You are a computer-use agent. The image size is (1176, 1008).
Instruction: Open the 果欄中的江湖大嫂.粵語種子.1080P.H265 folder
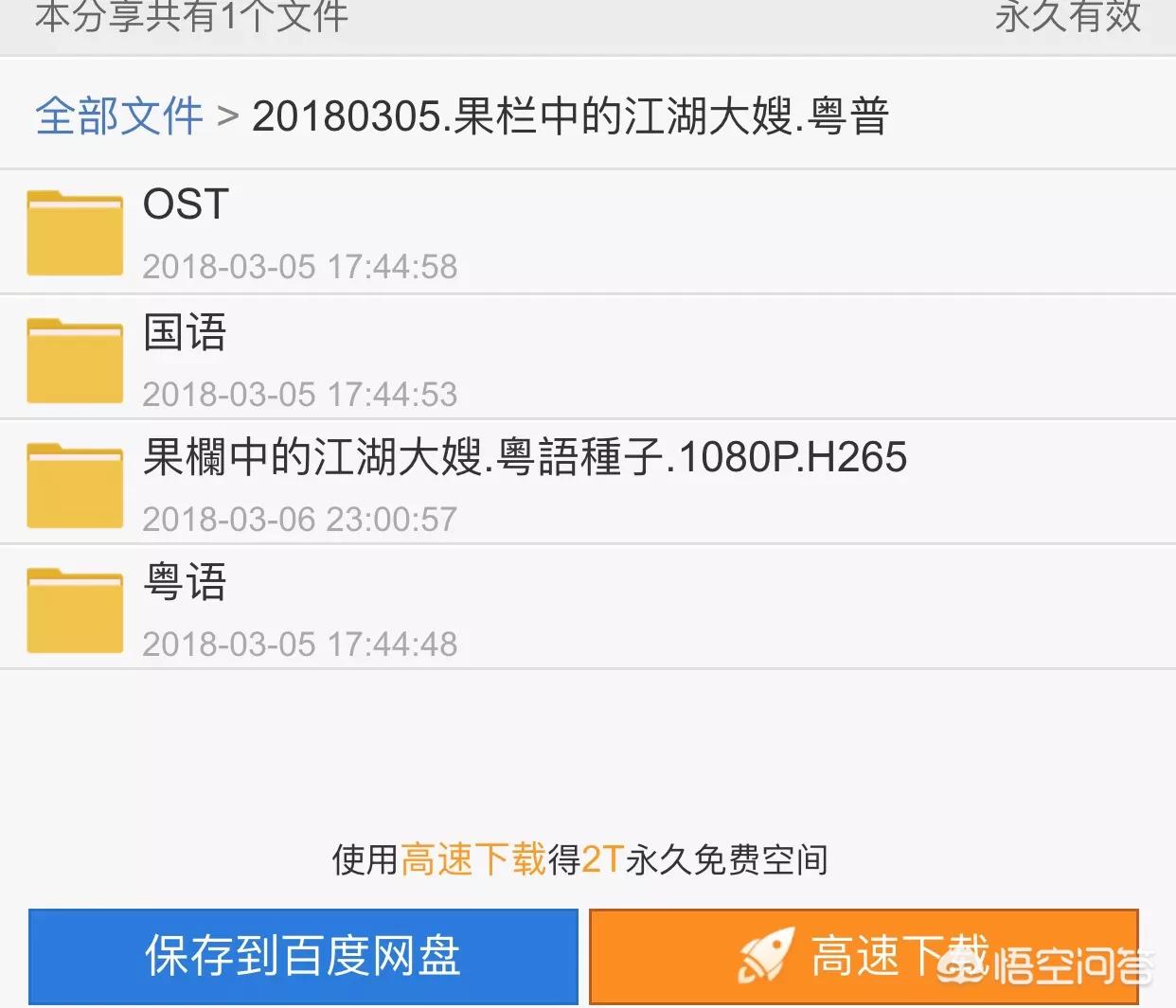524,458
